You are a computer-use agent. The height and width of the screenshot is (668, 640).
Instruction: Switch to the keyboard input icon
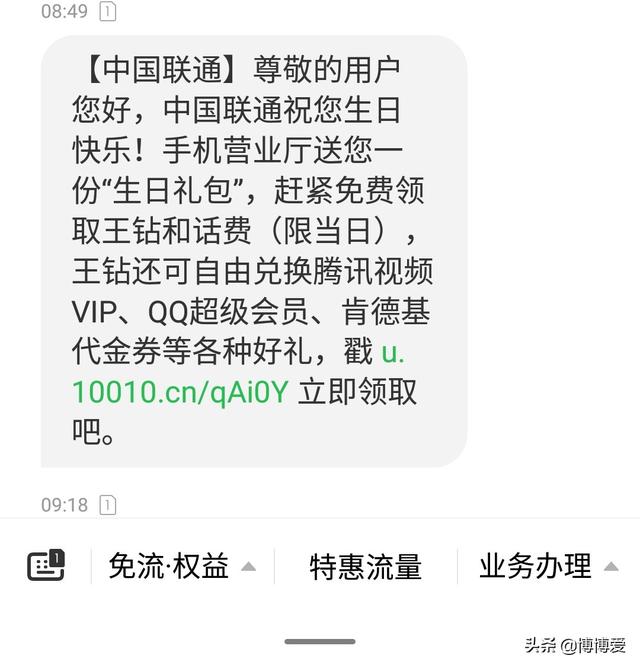(46, 566)
